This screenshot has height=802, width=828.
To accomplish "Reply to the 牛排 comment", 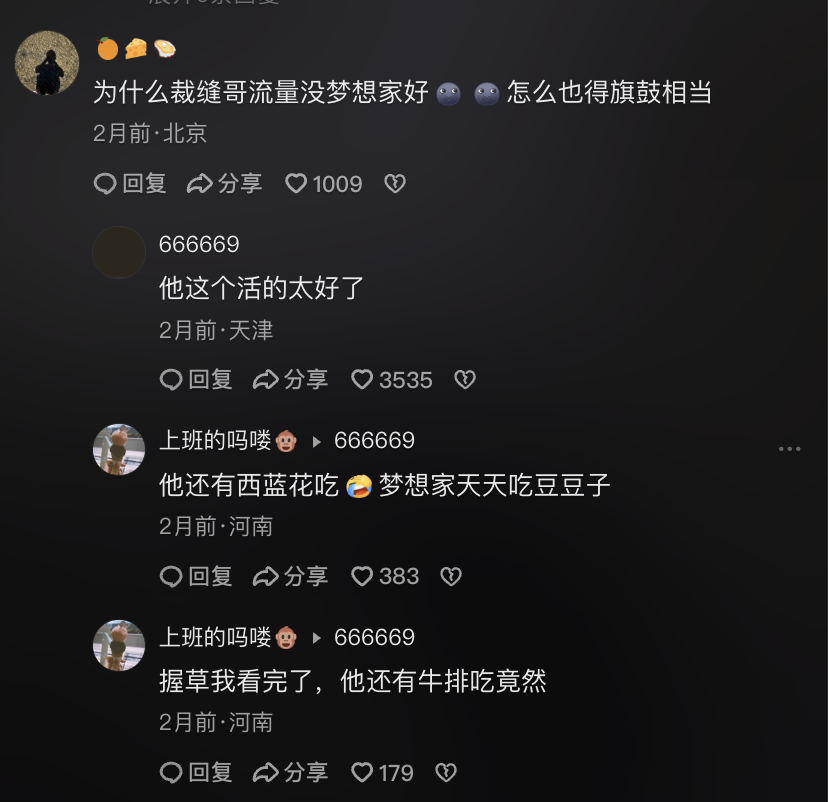I will click(196, 773).
